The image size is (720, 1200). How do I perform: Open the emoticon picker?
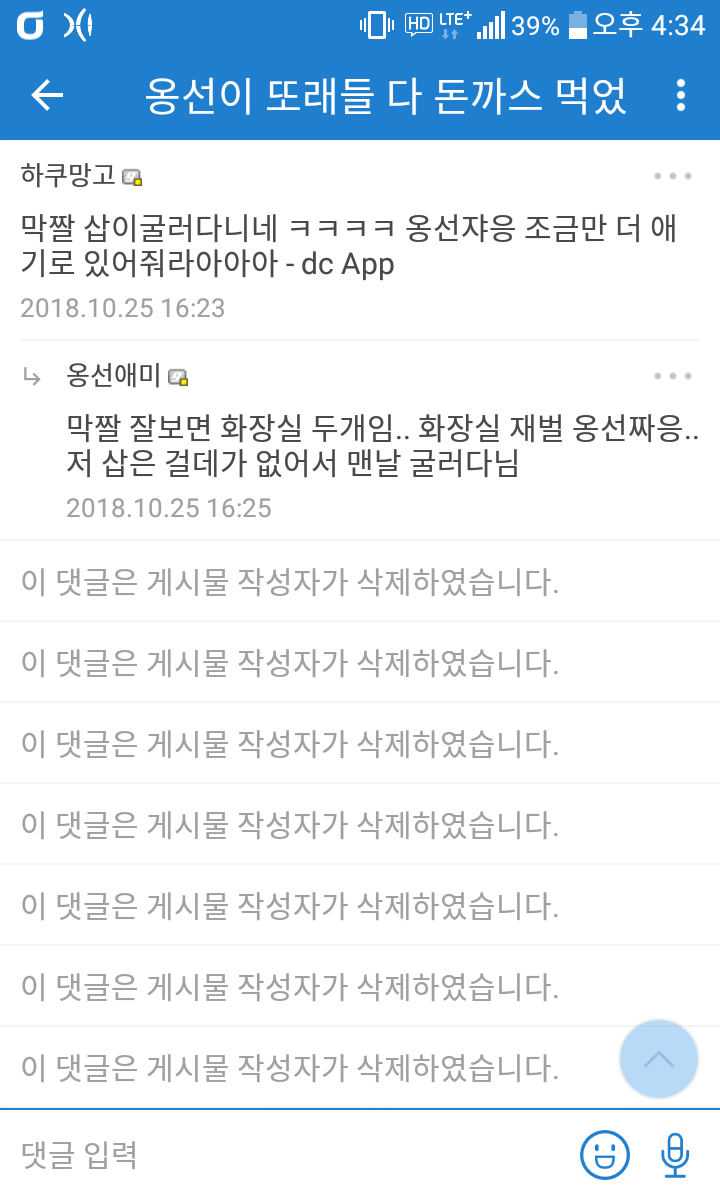coord(605,1155)
